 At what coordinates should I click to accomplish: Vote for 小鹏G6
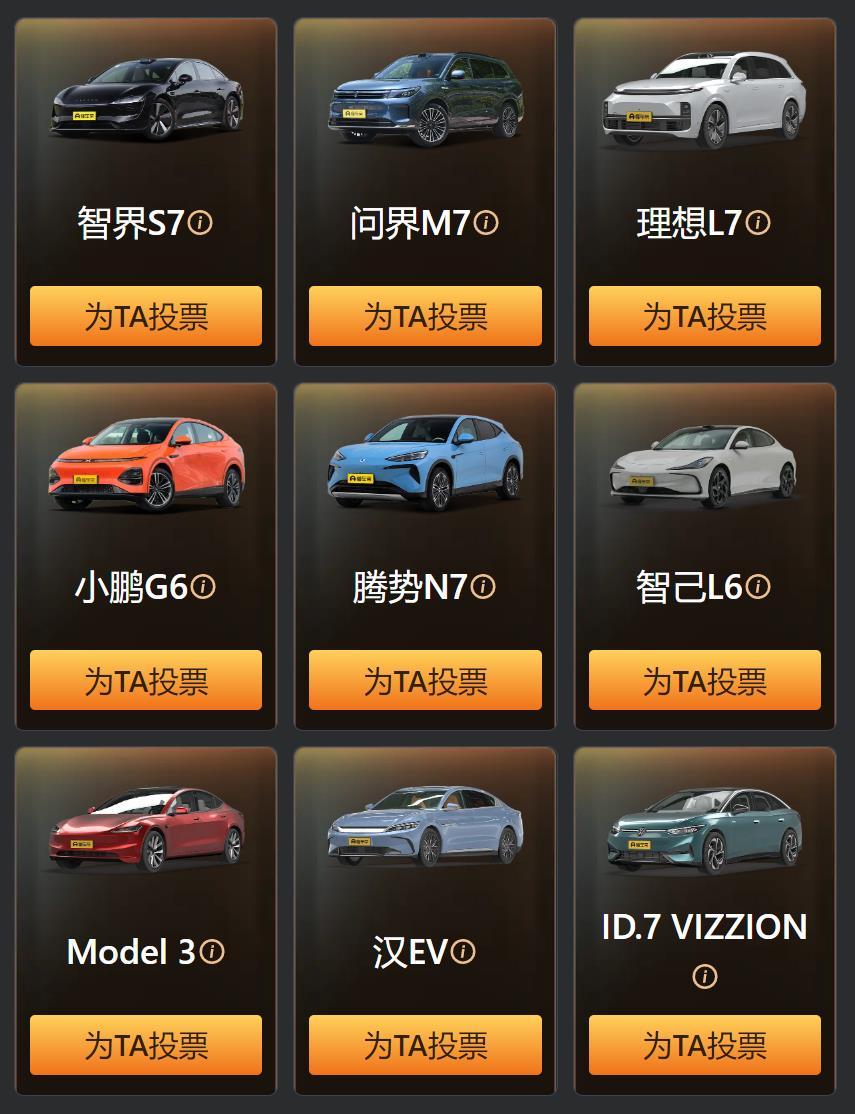(146, 680)
